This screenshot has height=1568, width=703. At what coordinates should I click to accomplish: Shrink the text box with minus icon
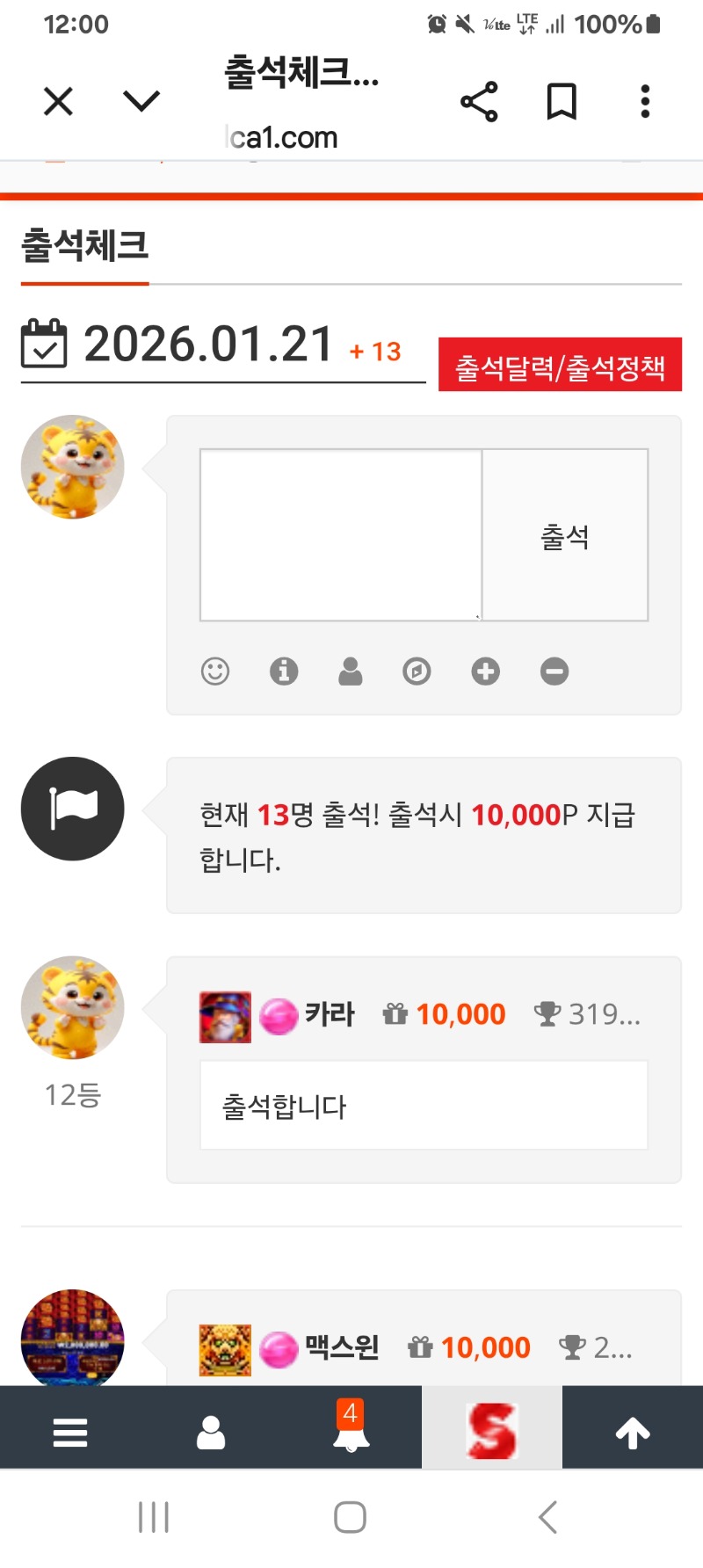554,671
